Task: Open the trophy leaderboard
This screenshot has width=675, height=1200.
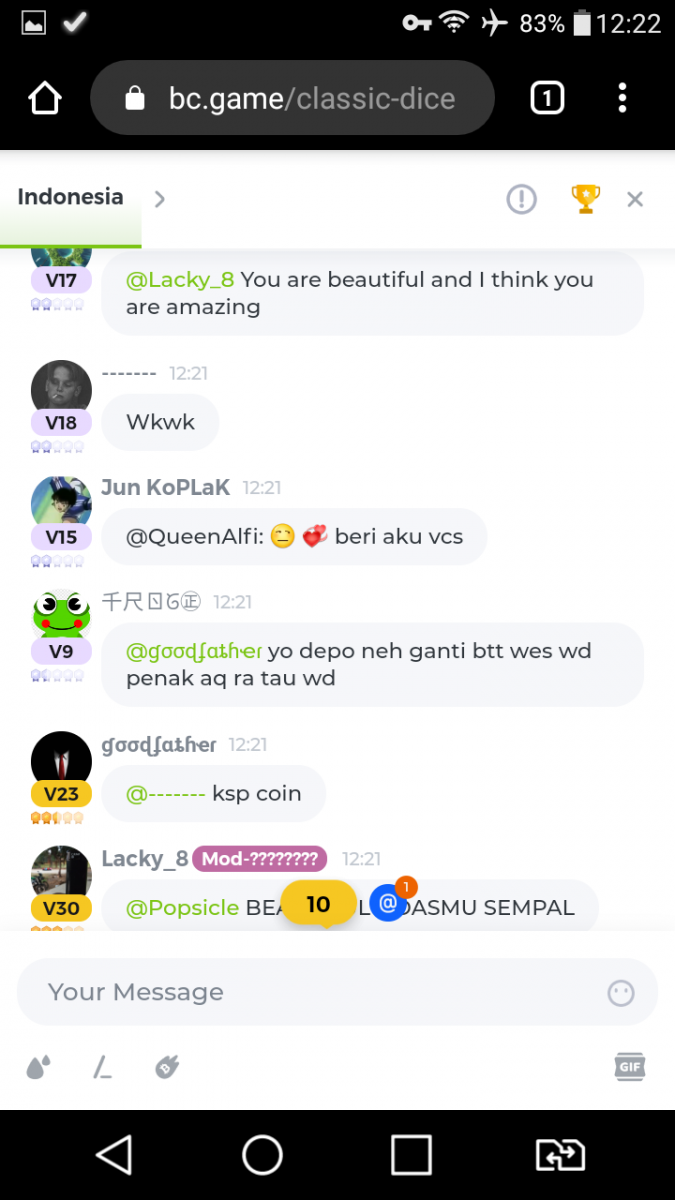Action: coord(585,199)
